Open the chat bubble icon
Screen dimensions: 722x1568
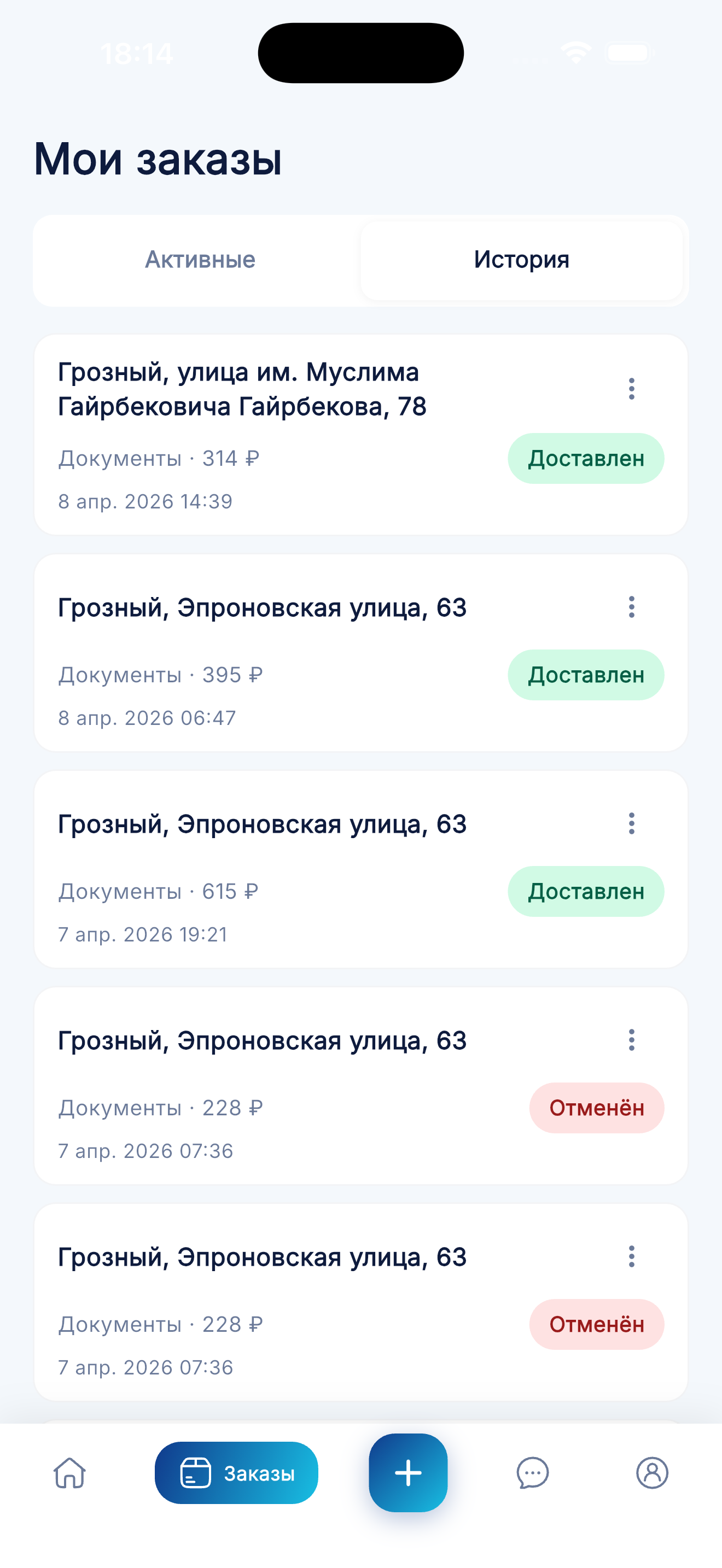click(x=533, y=1473)
